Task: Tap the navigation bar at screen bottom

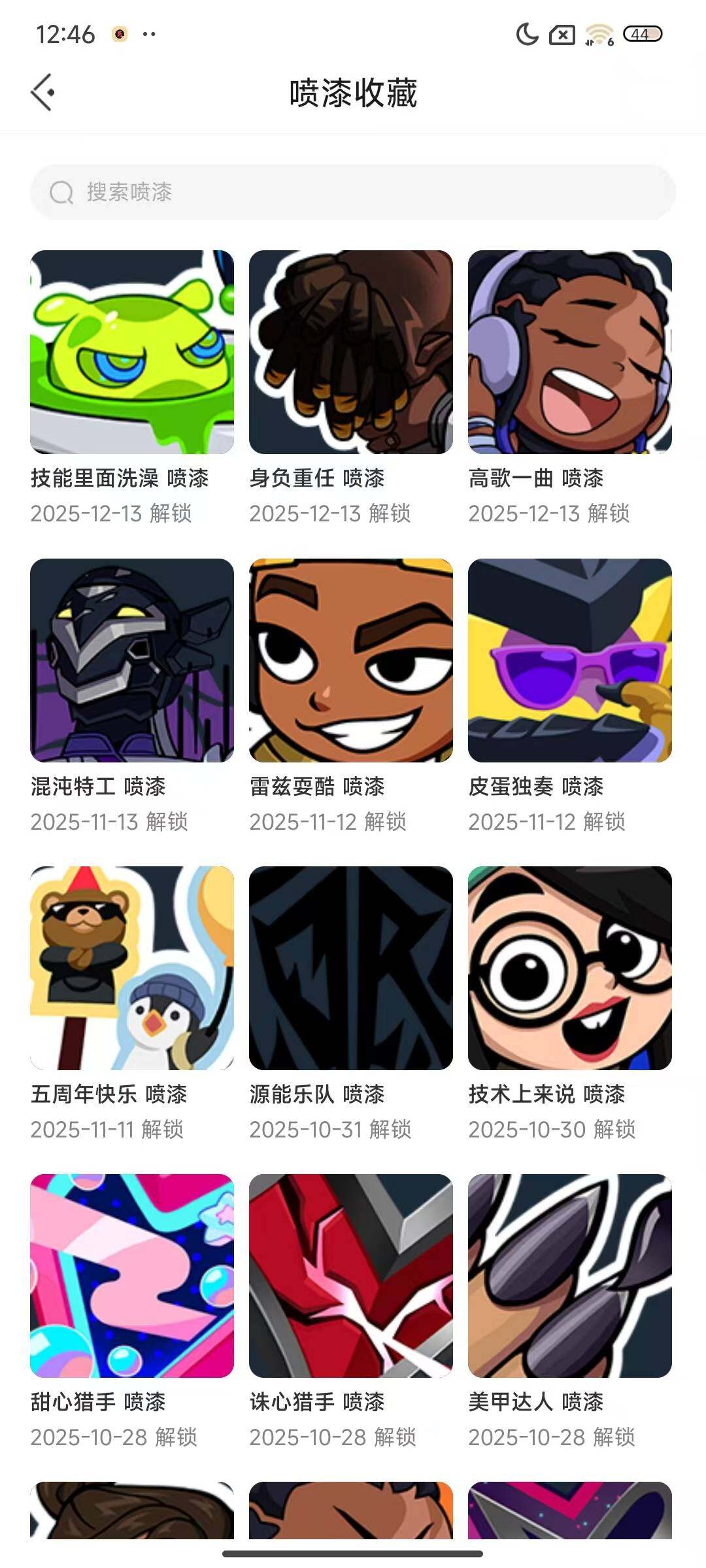Action: (x=353, y=1554)
